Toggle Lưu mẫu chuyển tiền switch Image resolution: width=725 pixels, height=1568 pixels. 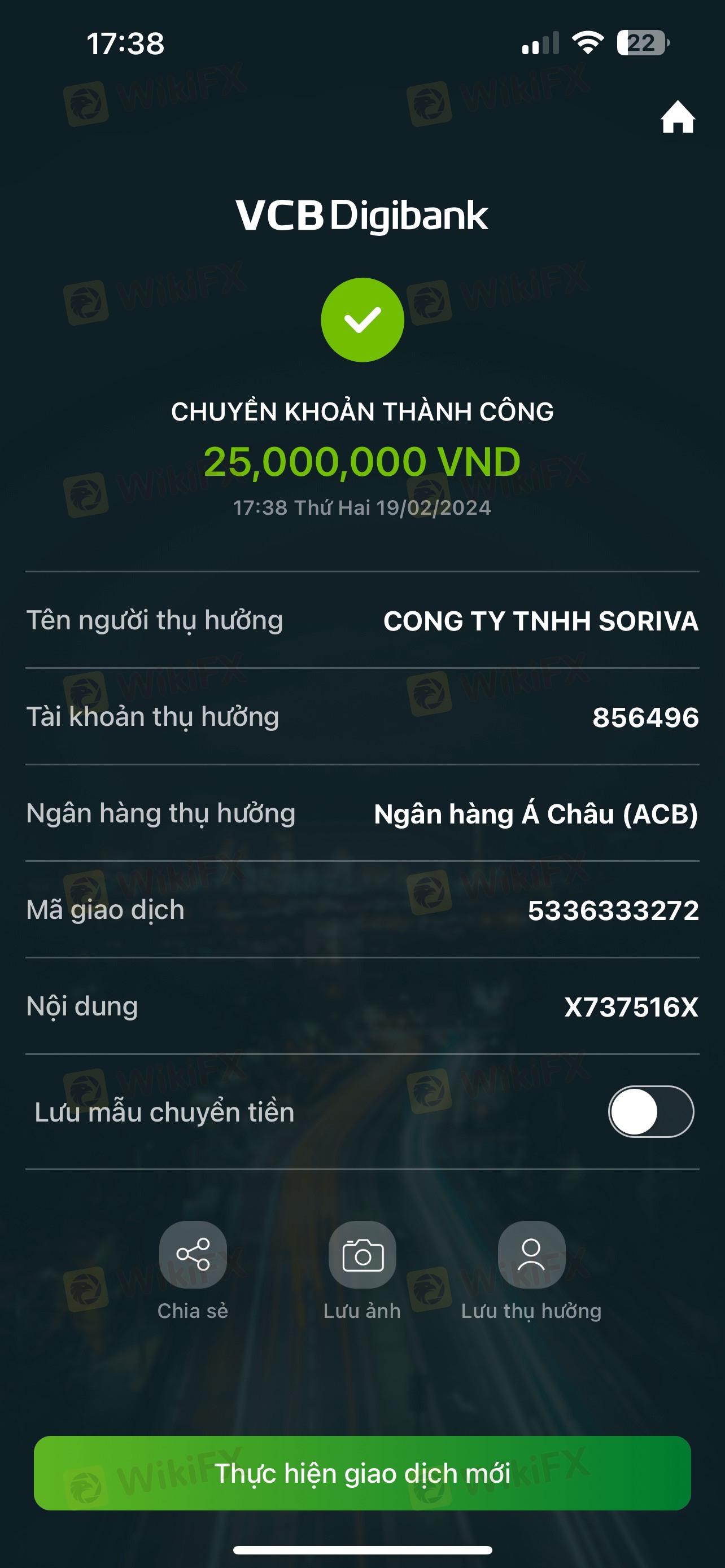pos(650,1111)
